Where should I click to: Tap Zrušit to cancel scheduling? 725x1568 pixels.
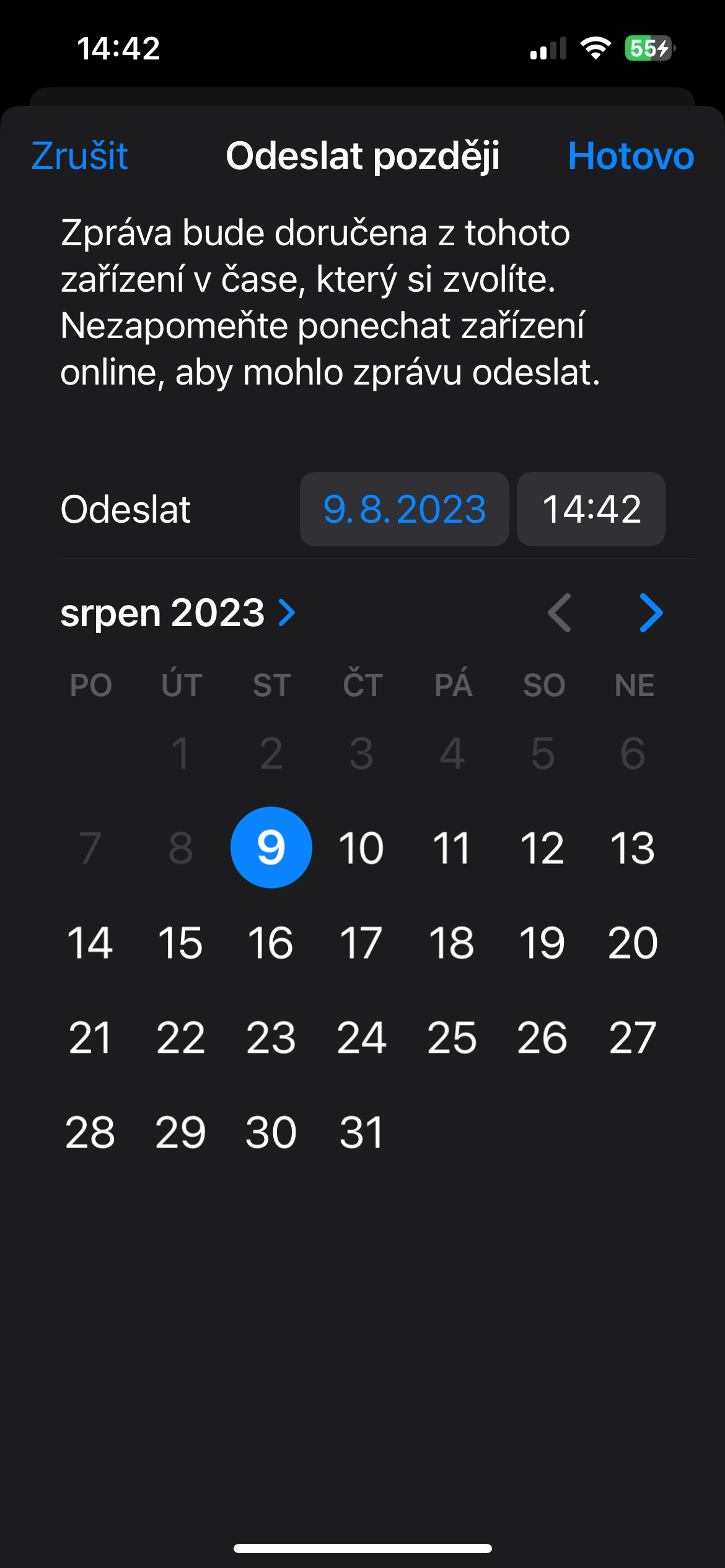80,155
